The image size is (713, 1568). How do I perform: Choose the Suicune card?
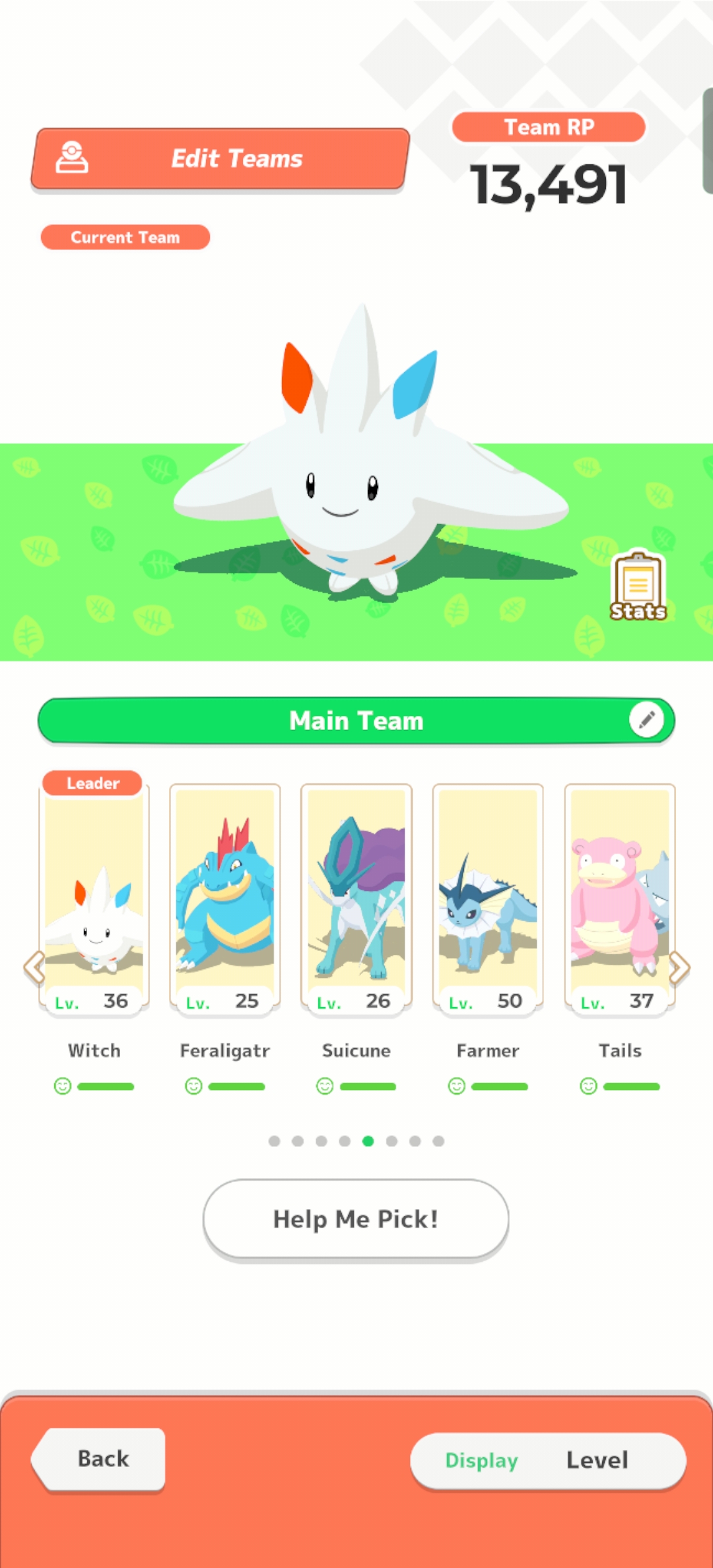(x=356, y=899)
